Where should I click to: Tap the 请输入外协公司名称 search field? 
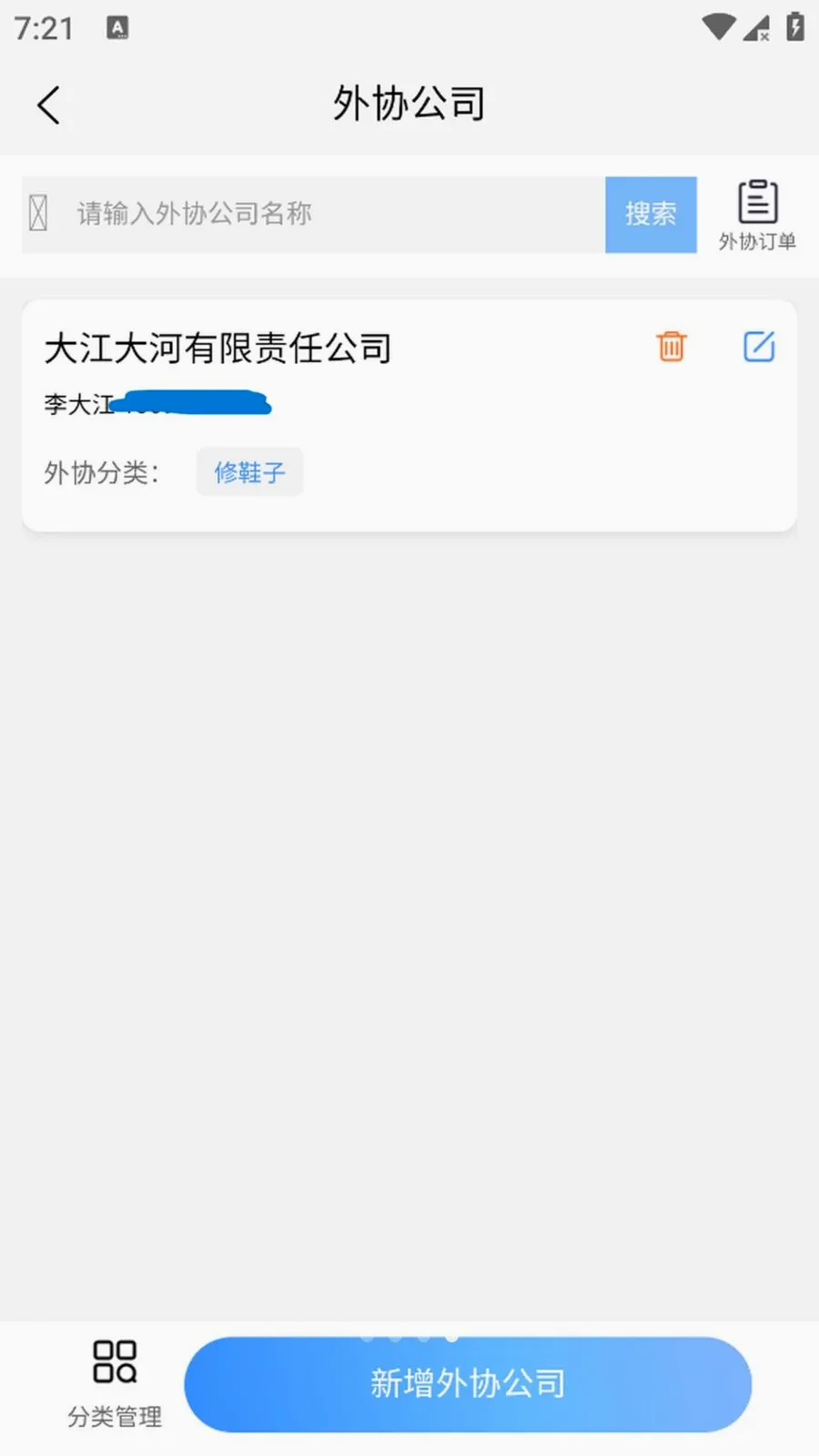(x=314, y=215)
